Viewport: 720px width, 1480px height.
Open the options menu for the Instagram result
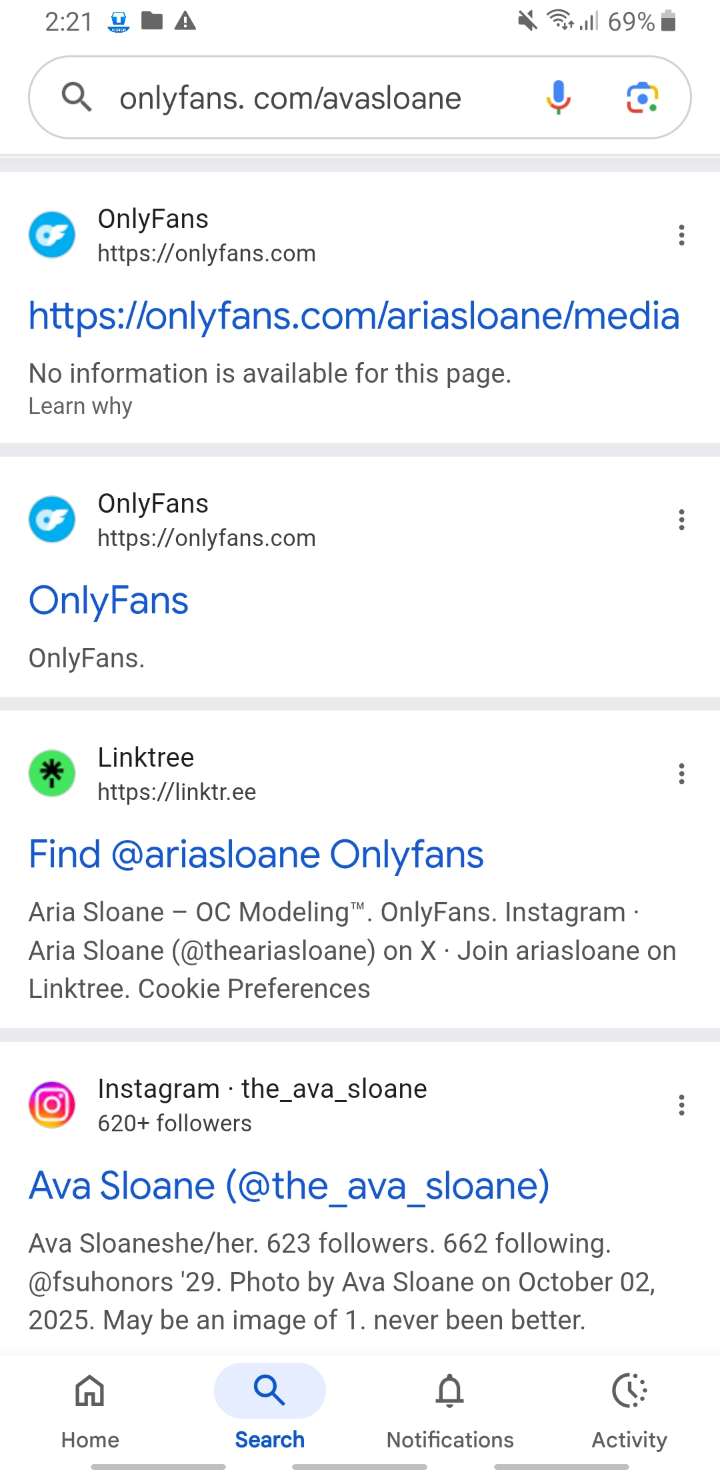point(681,1105)
